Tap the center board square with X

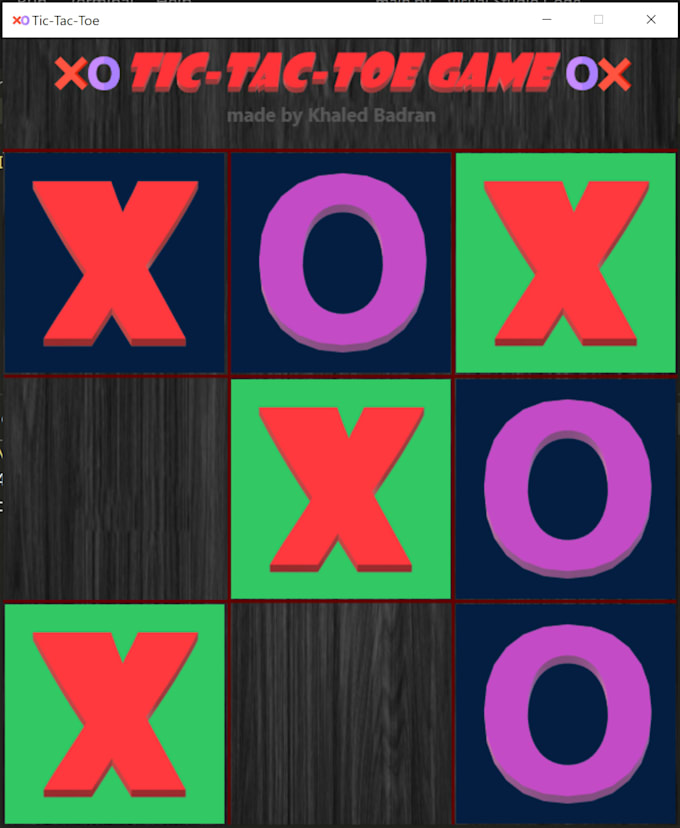[341, 489]
